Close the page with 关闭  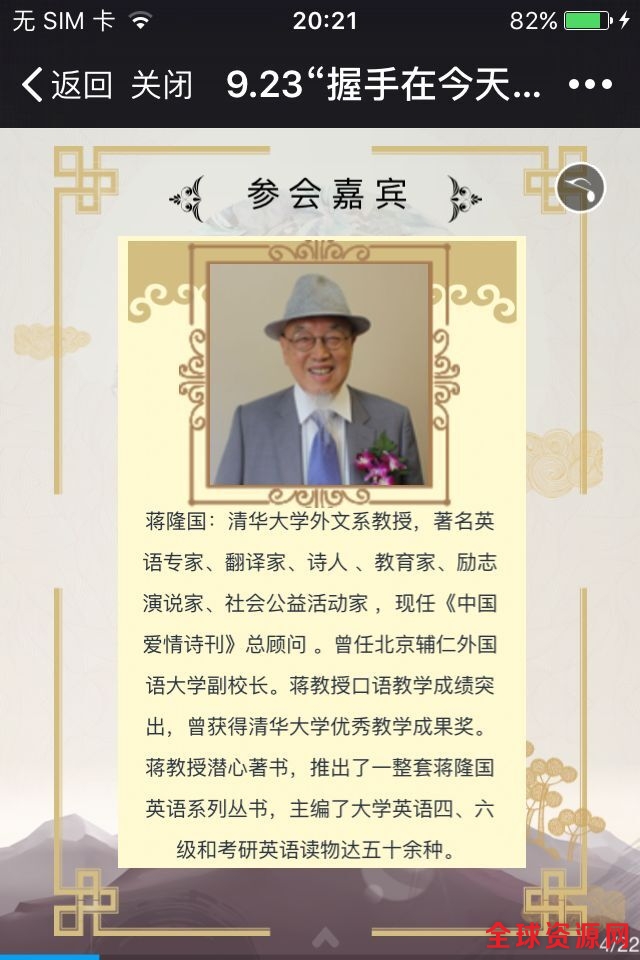click(x=161, y=85)
